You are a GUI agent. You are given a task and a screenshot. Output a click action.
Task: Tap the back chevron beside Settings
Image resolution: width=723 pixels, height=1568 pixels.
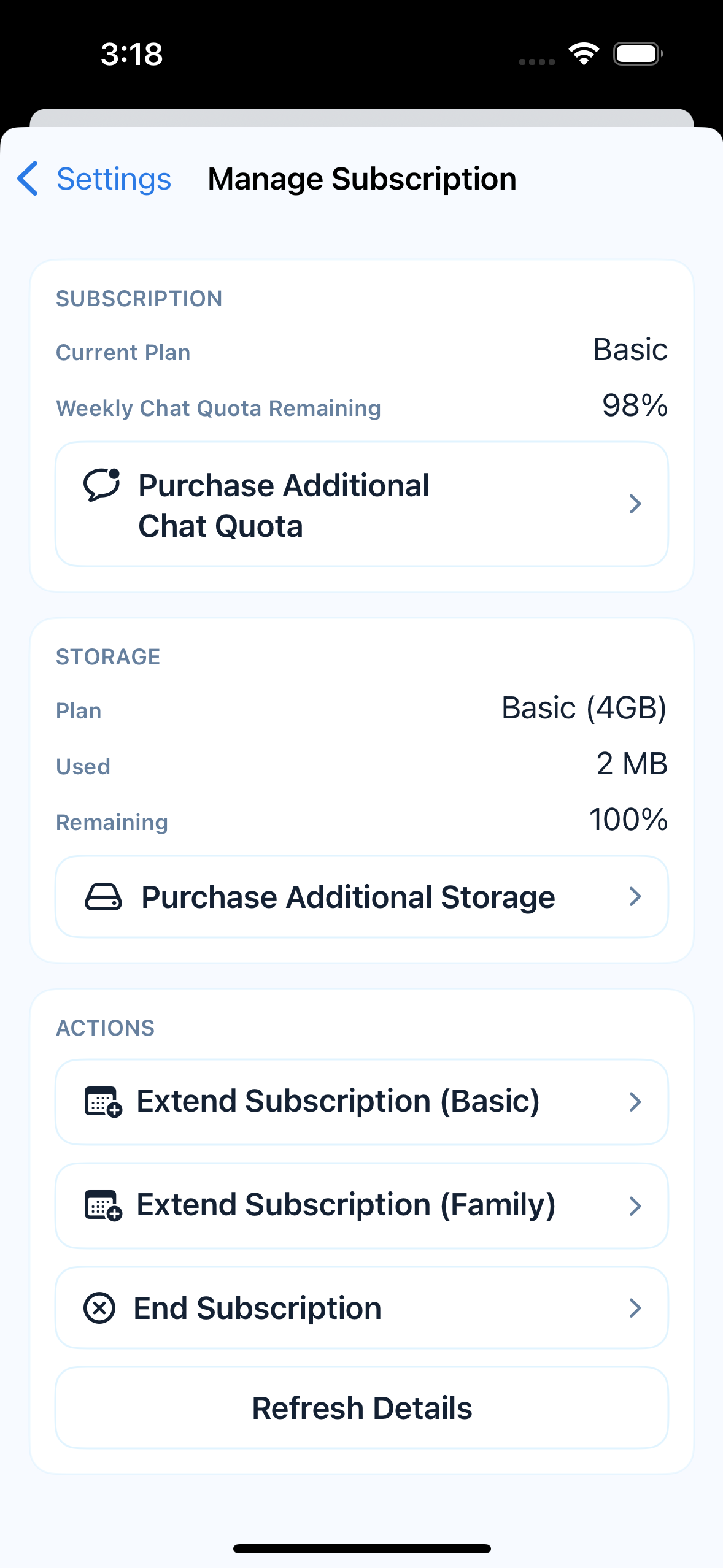27,179
